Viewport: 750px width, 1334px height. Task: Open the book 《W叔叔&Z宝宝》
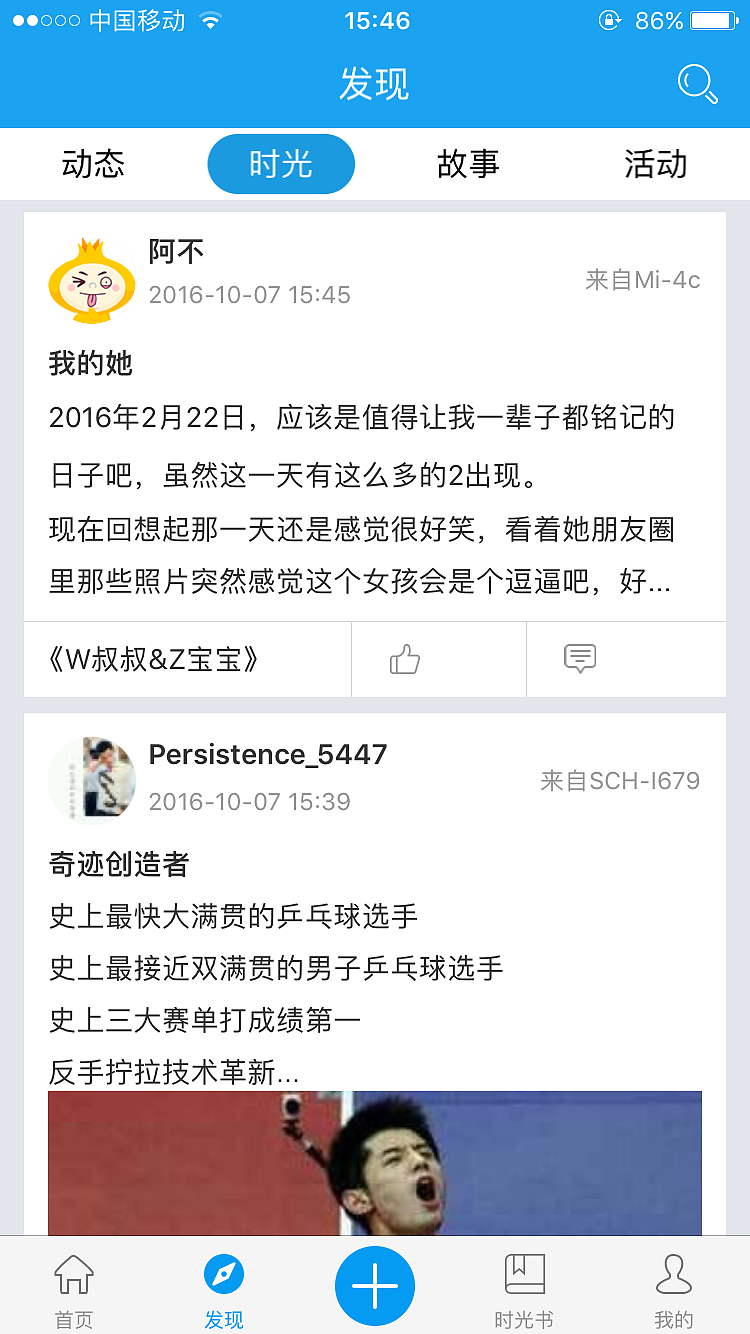[x=154, y=659]
